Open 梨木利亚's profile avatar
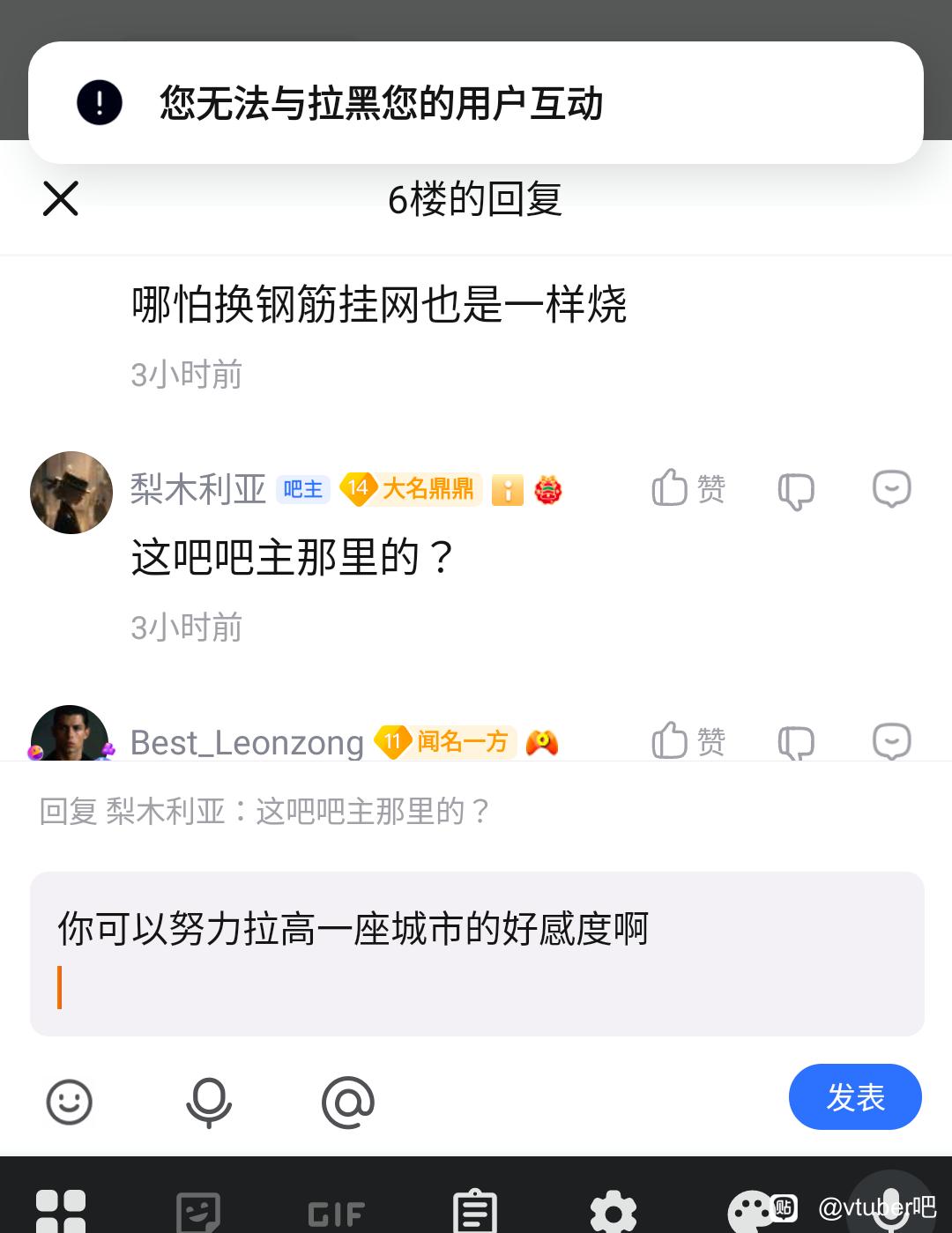This screenshot has height=1233, width=952. click(71, 493)
